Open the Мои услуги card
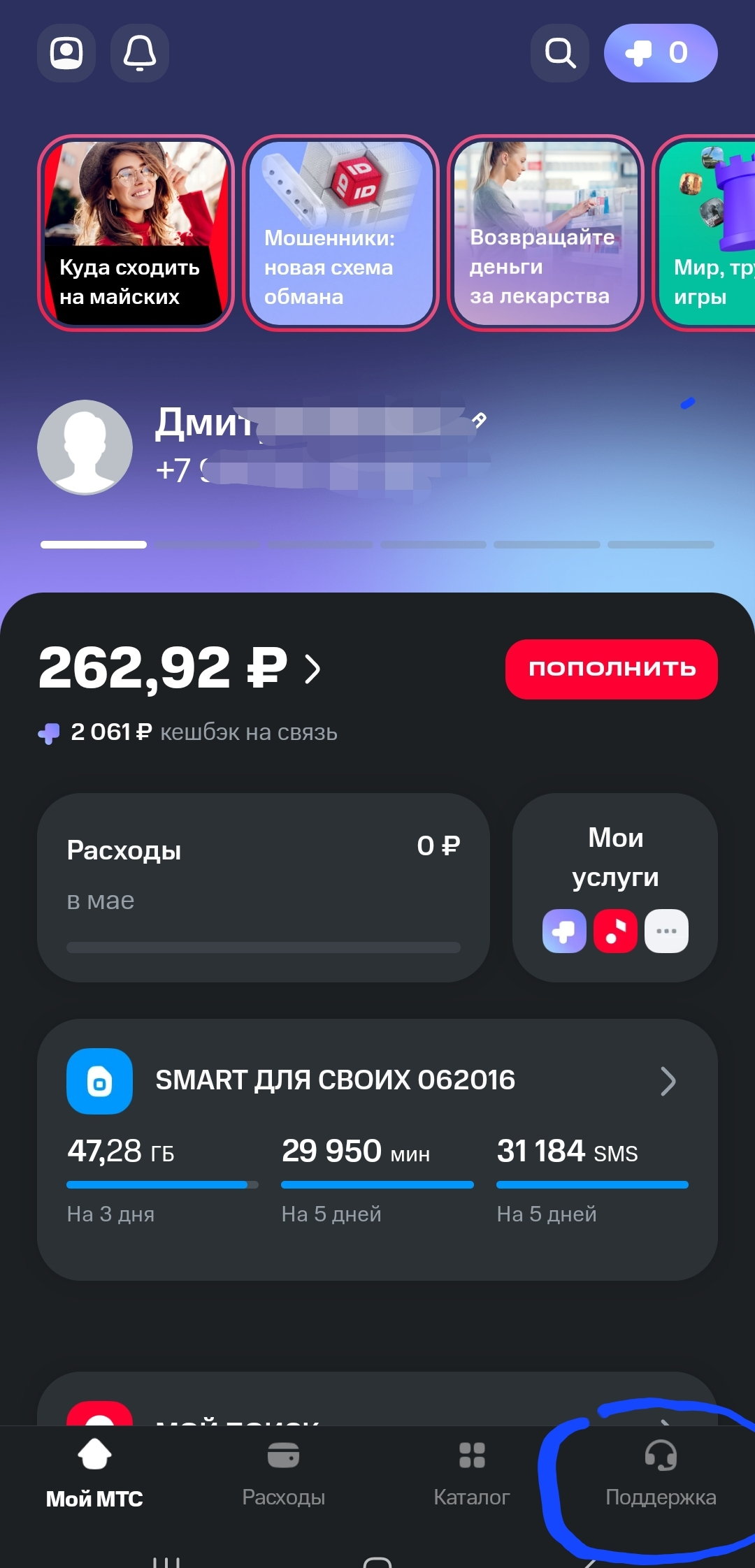 pos(615,887)
